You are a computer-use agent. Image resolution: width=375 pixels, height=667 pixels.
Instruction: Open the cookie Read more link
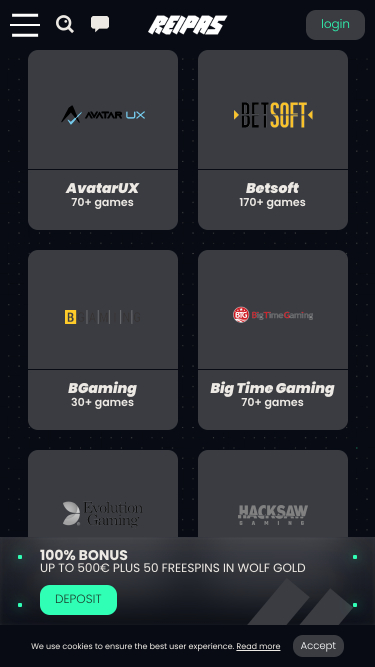tap(258, 646)
